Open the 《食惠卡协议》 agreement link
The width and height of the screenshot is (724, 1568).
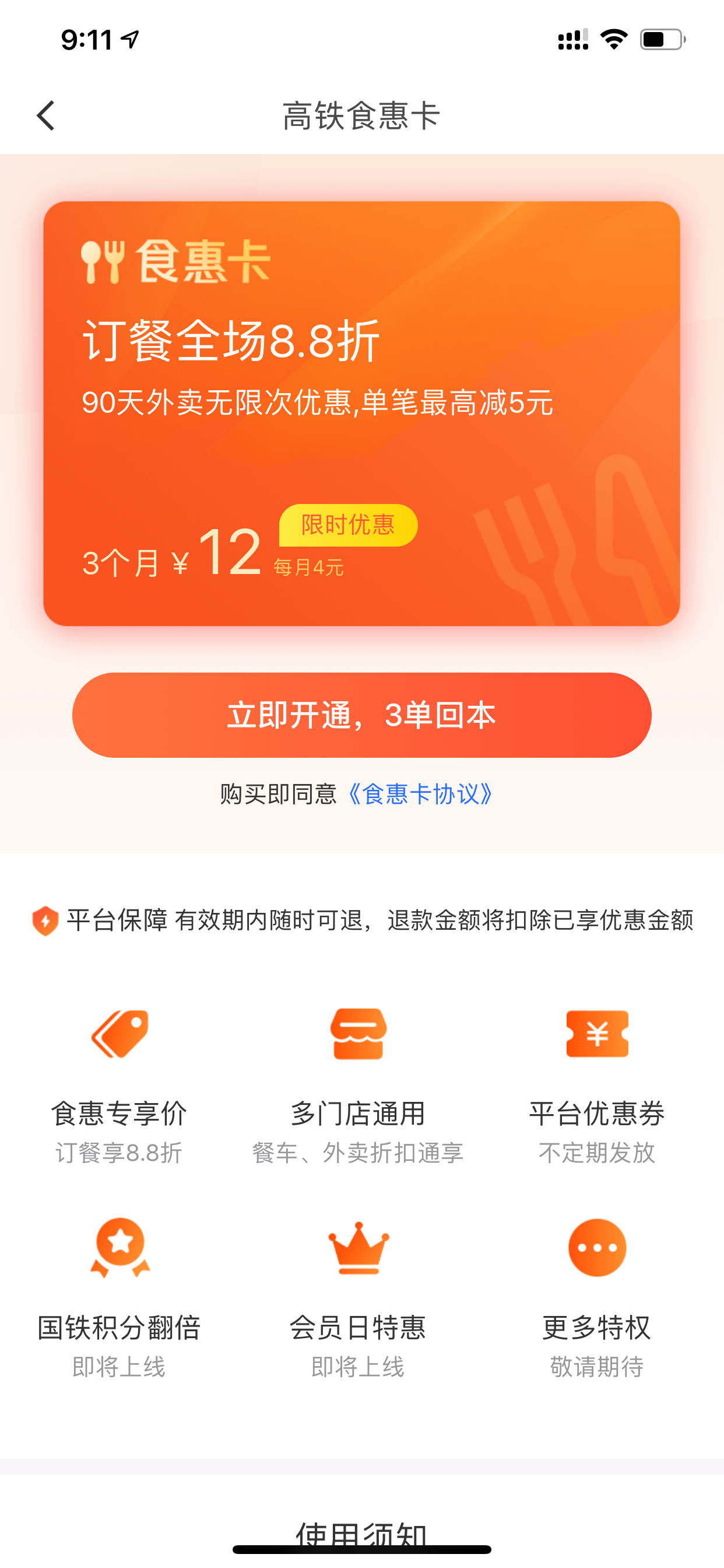pos(420,794)
